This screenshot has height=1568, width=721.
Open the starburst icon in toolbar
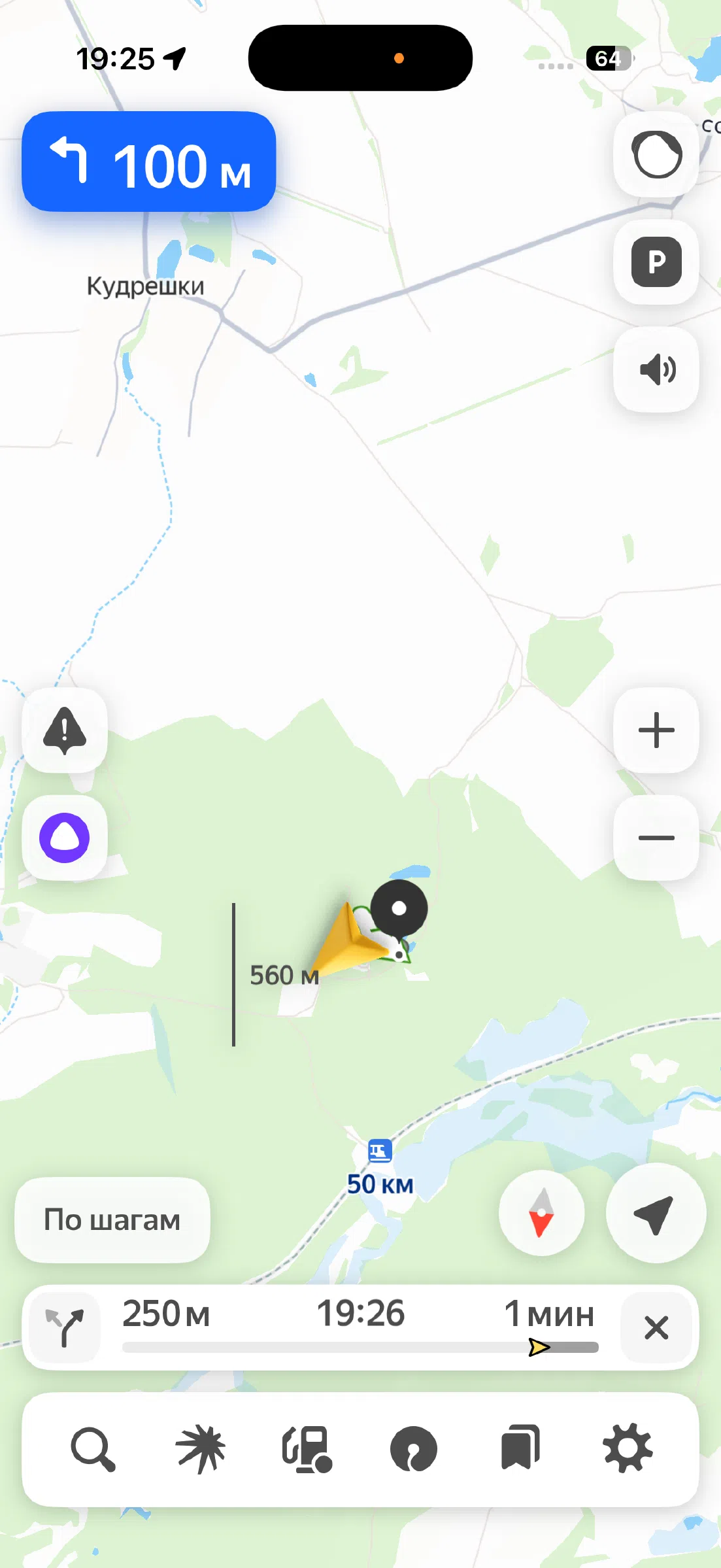201,1449
